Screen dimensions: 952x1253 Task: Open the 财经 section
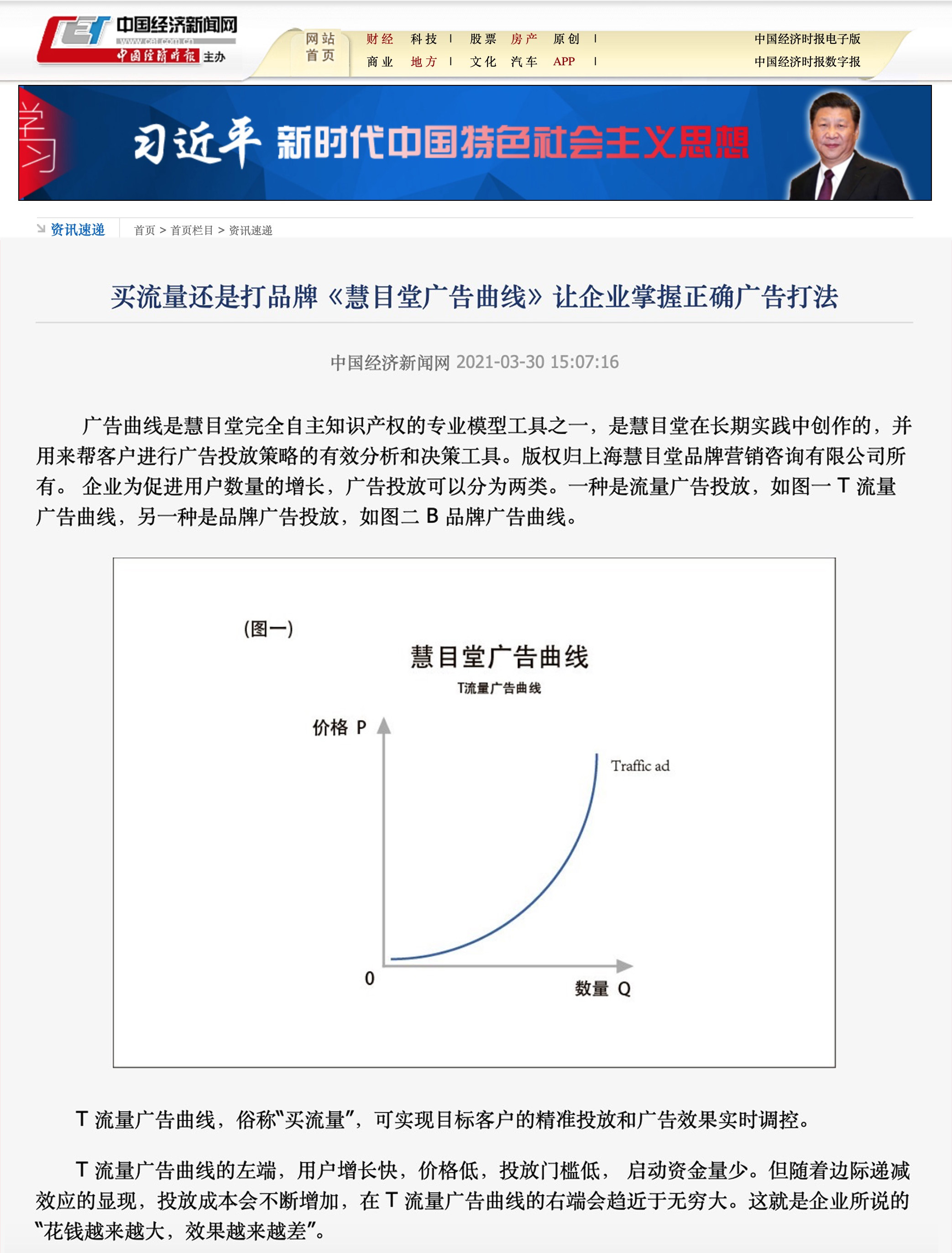pyautogui.click(x=380, y=38)
